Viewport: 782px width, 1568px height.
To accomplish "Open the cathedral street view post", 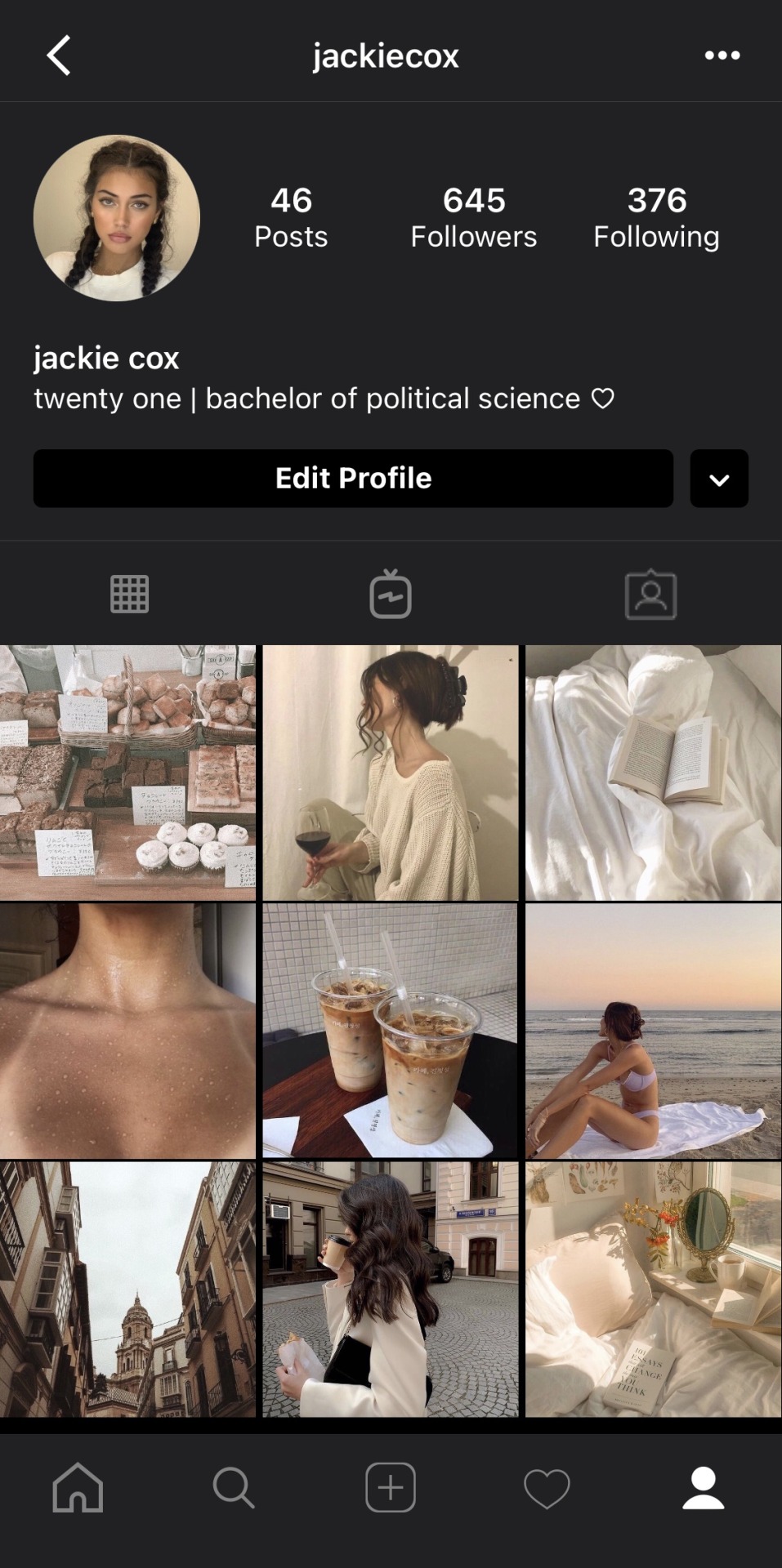I will (x=127, y=1289).
